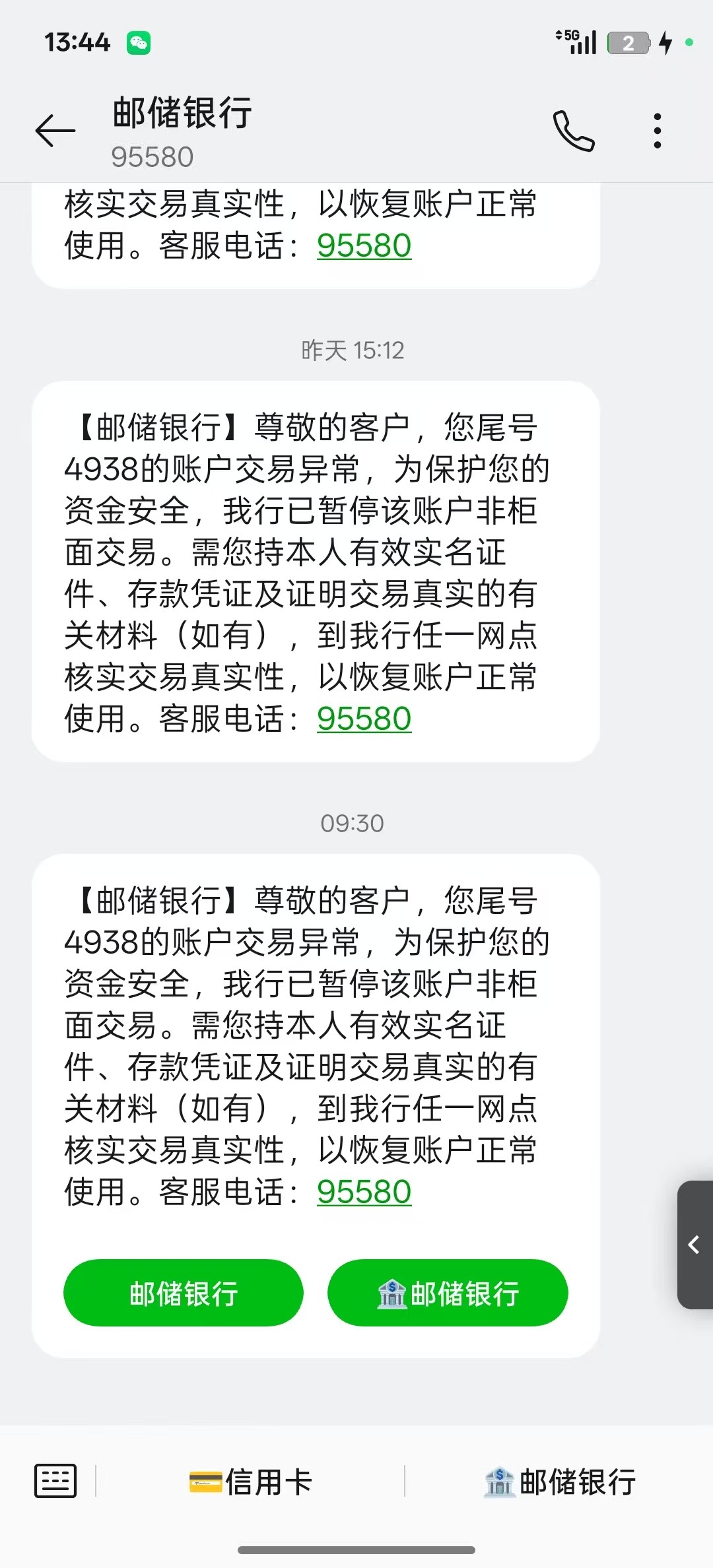Call 邮储银行 using the phone icon
This screenshot has height=1568, width=713.
tap(574, 131)
